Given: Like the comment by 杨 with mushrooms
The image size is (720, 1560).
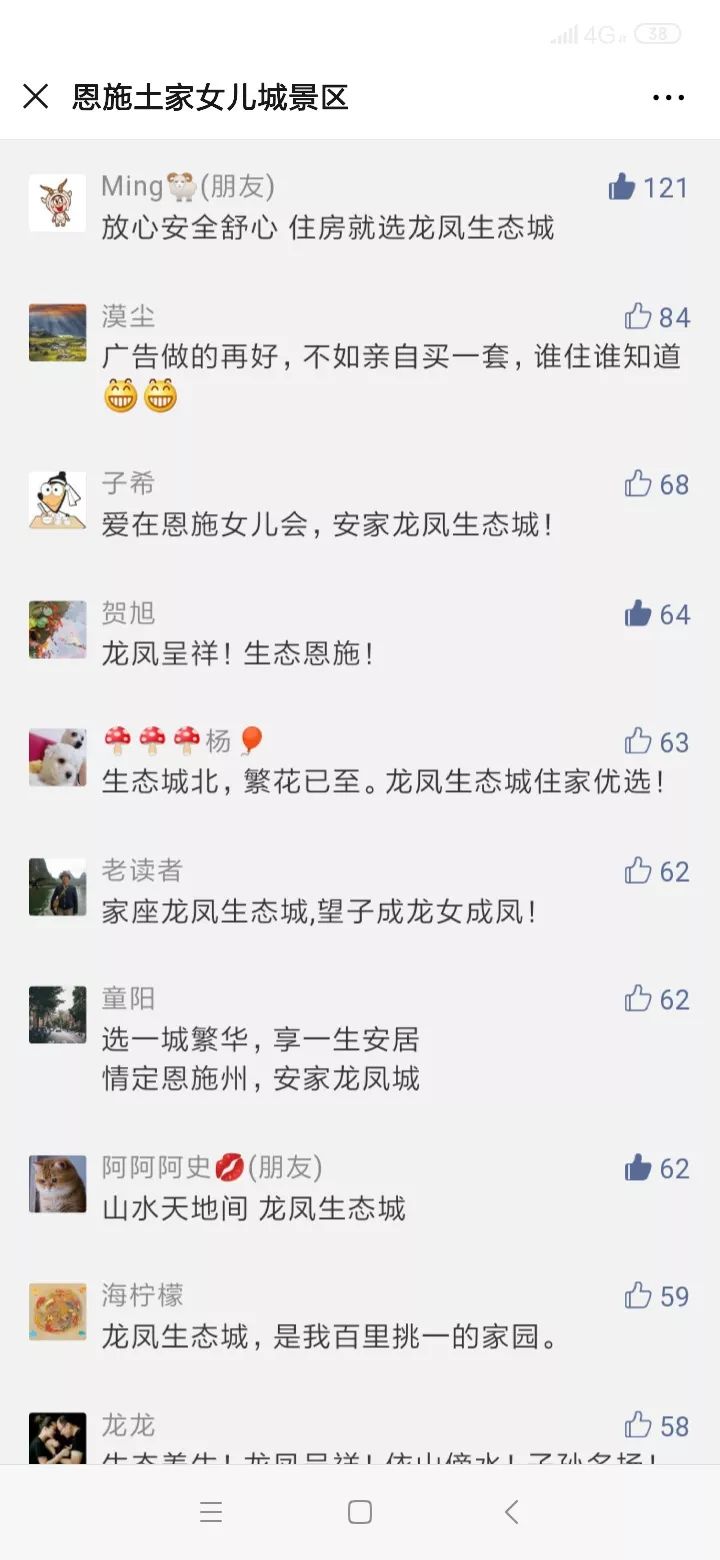Looking at the screenshot, I should [638, 742].
